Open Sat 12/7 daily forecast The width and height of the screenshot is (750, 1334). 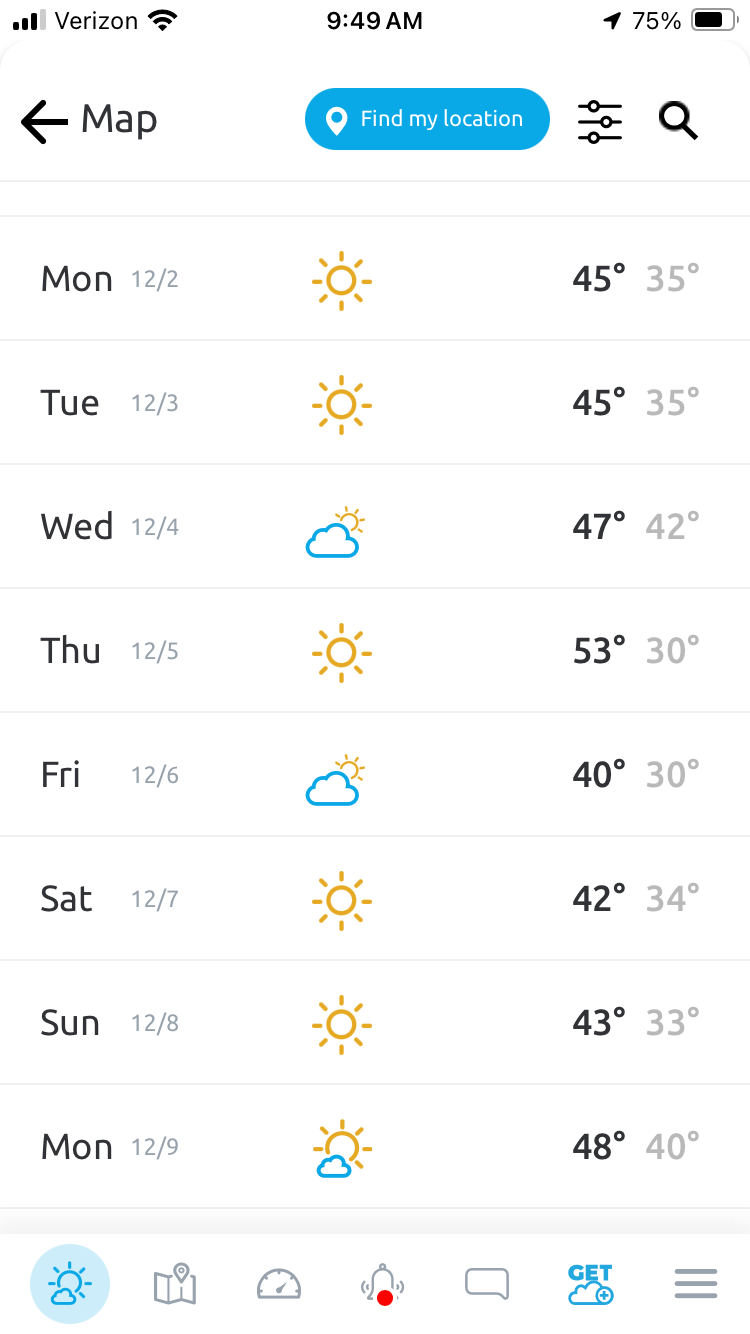[x=375, y=899]
